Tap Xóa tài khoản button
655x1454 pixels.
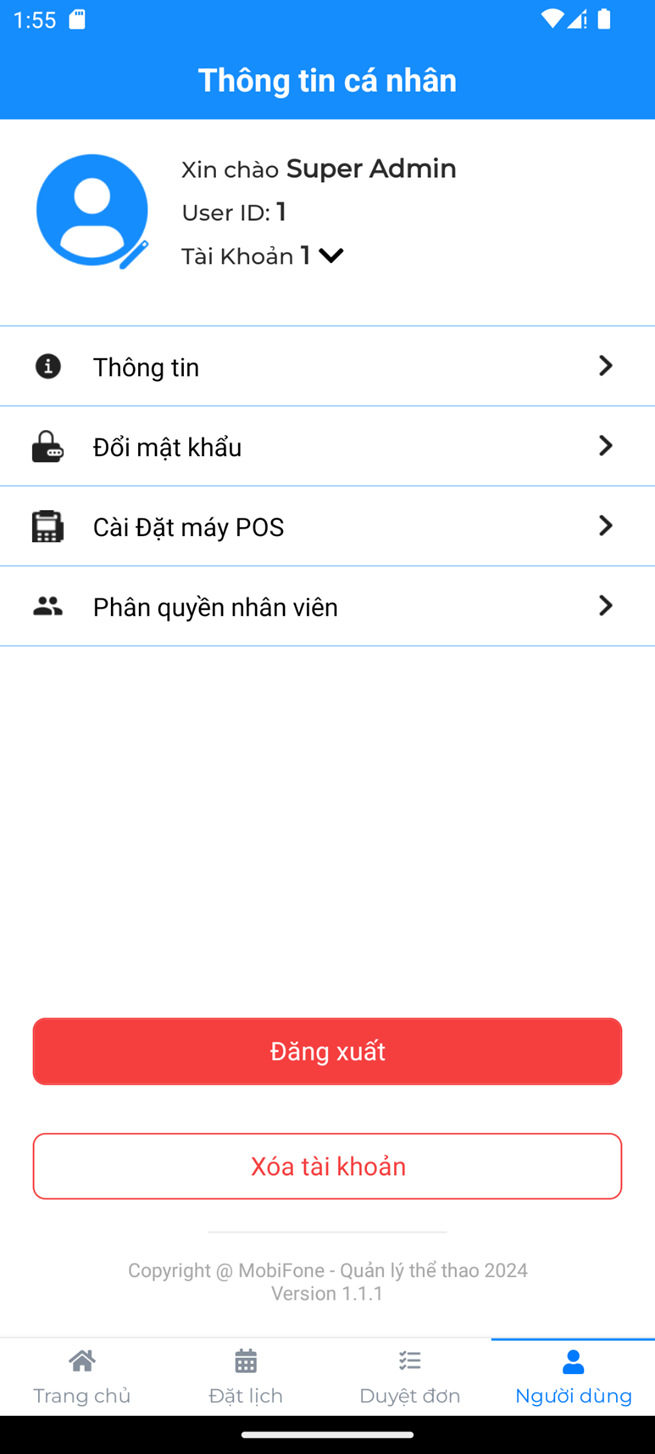click(327, 1166)
